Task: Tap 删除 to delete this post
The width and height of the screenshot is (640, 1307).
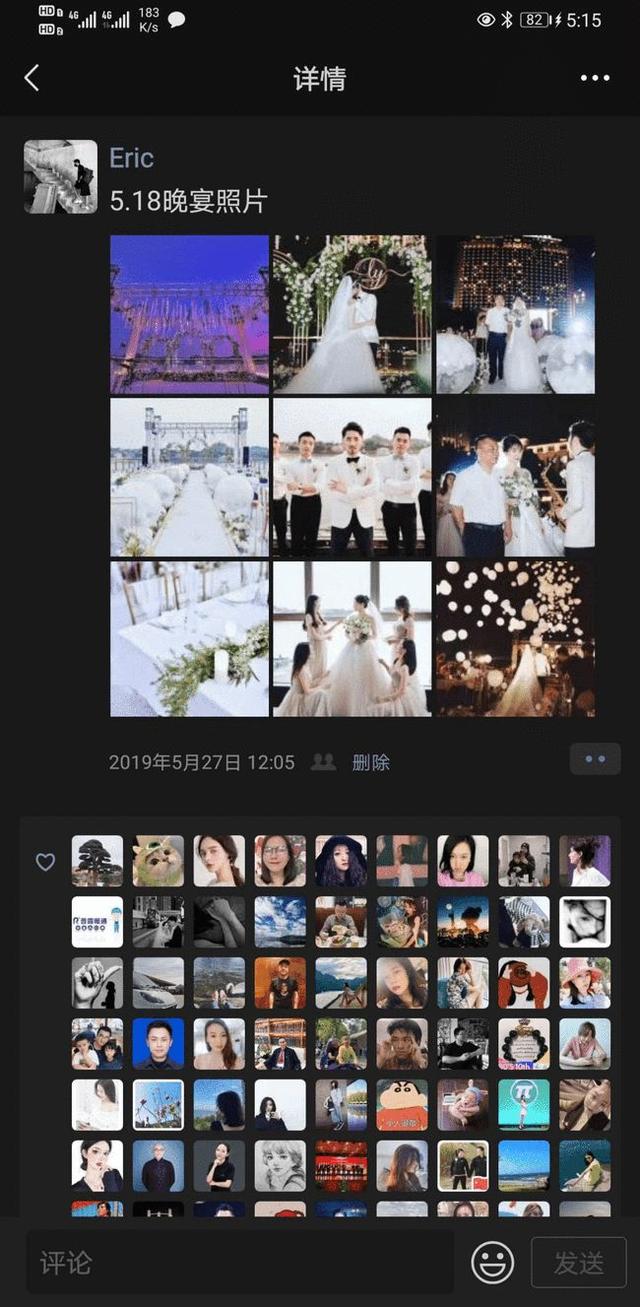Action: tap(371, 762)
